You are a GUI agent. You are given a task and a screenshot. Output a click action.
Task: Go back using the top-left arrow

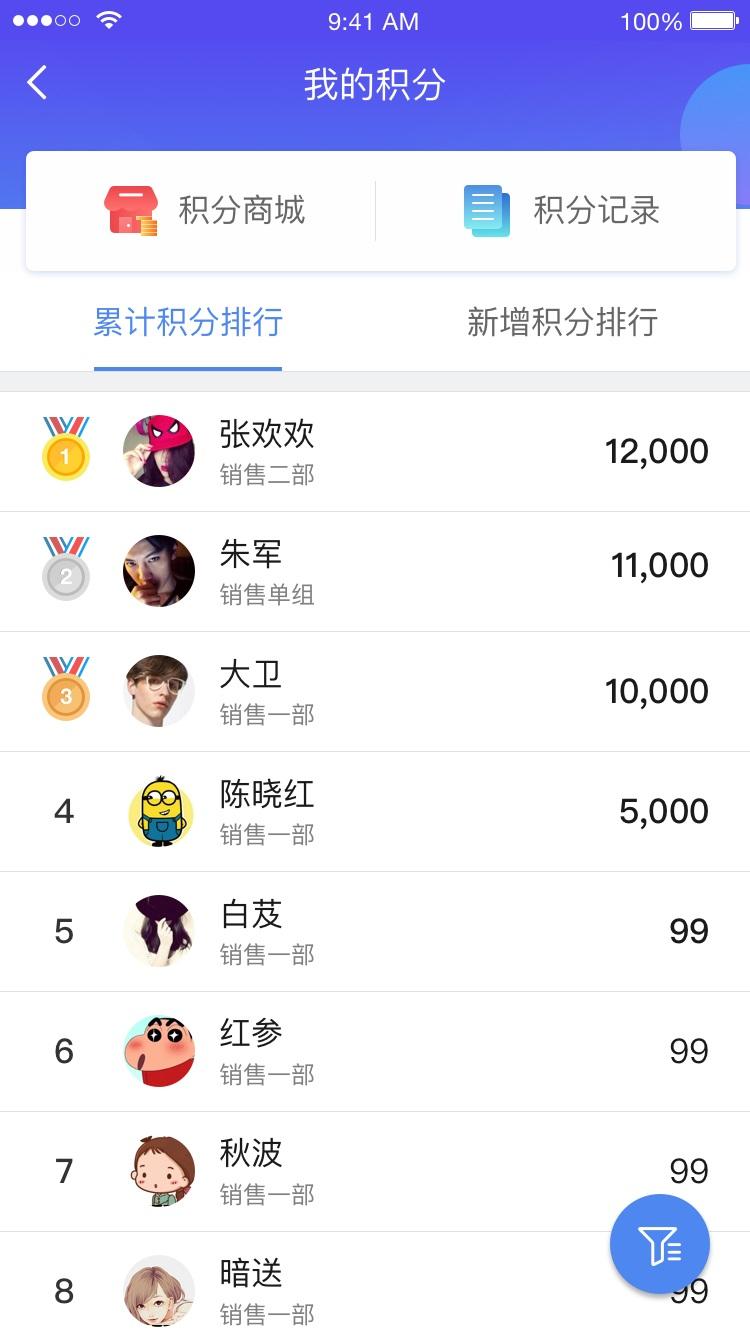37,83
